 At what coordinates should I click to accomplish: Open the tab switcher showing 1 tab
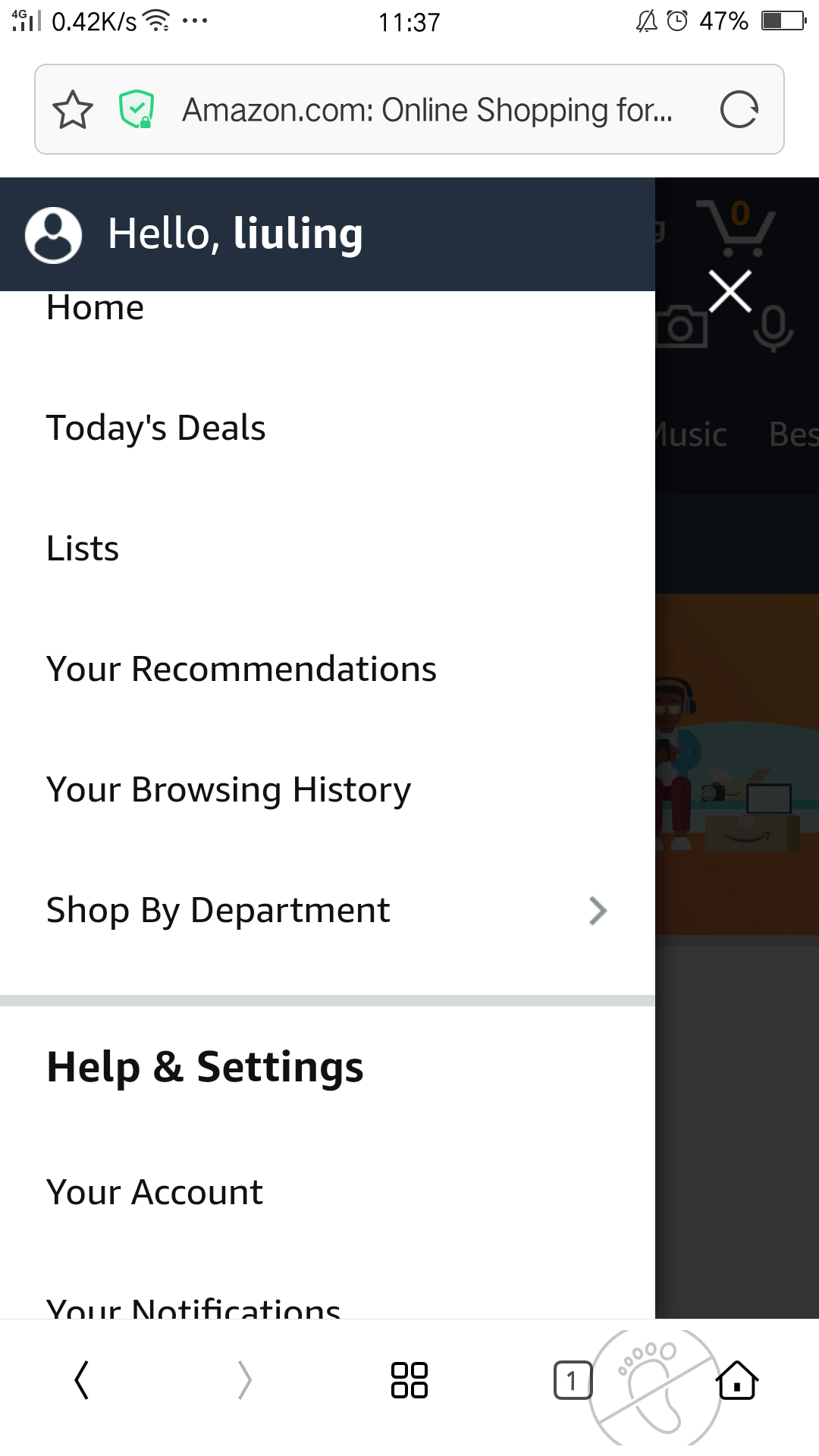click(573, 1380)
